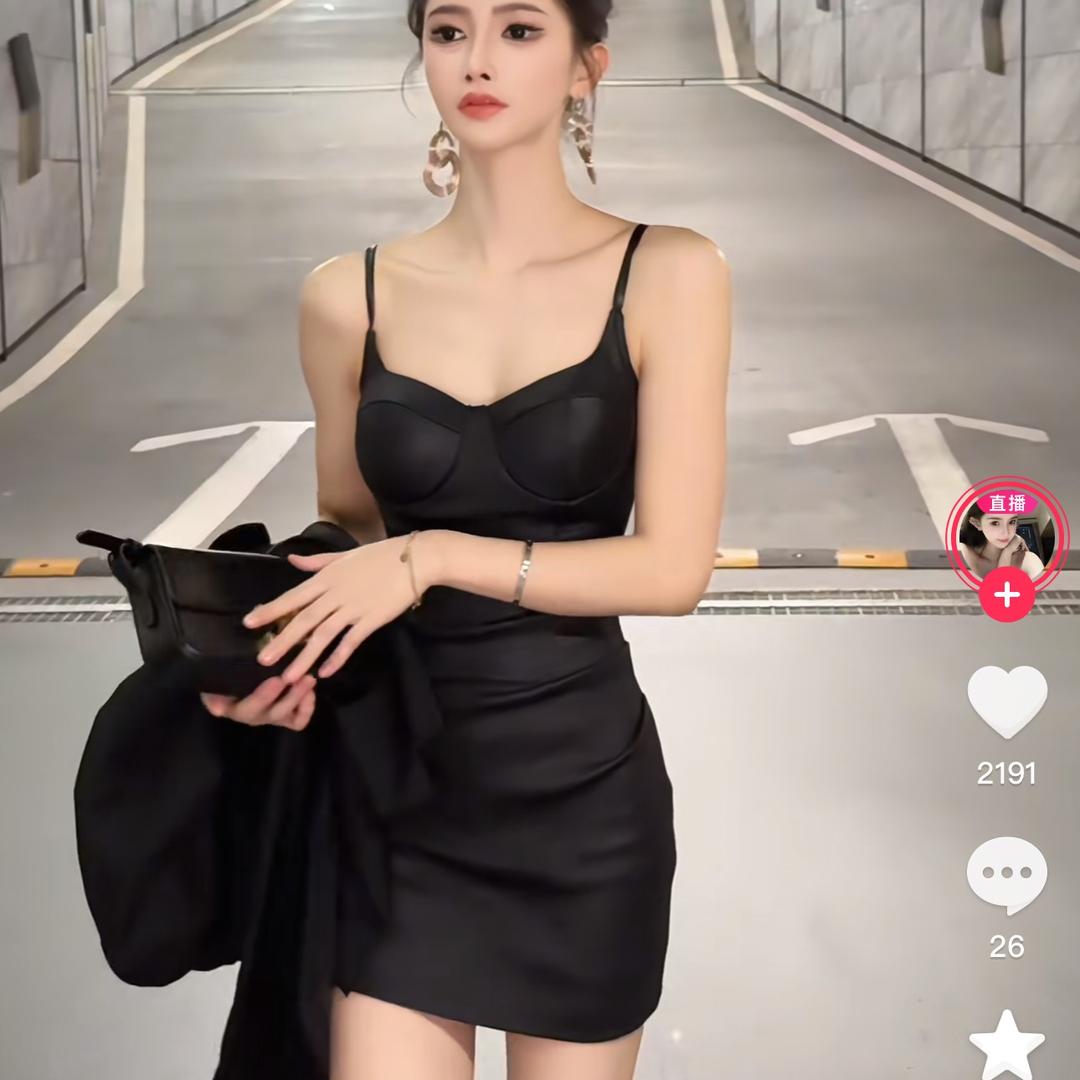Image resolution: width=1080 pixels, height=1080 pixels.
Task: Open the comments bubble
Action: pos(1007,875)
